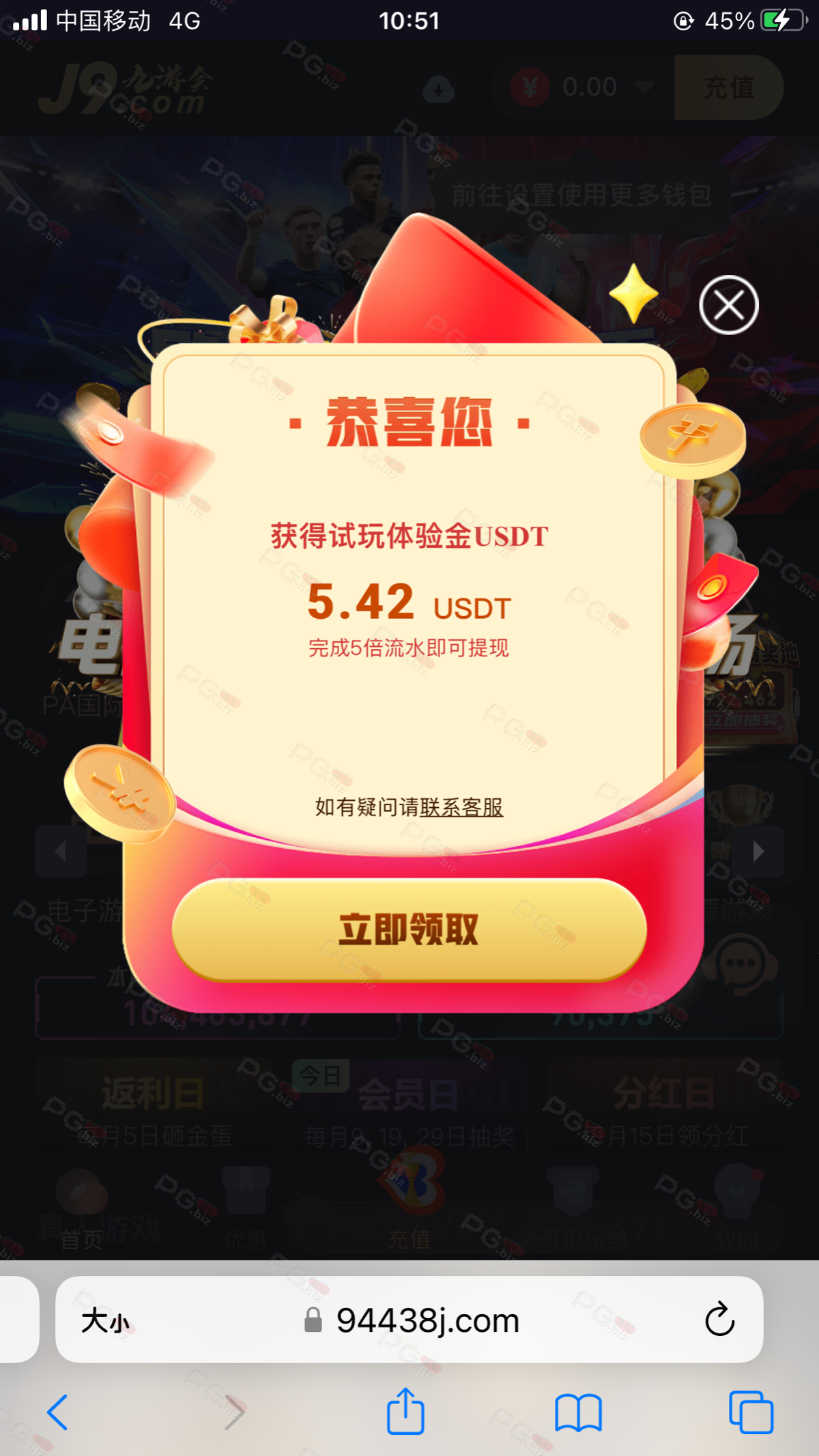
Task: Show all open Safari tabs
Action: 751,1412
